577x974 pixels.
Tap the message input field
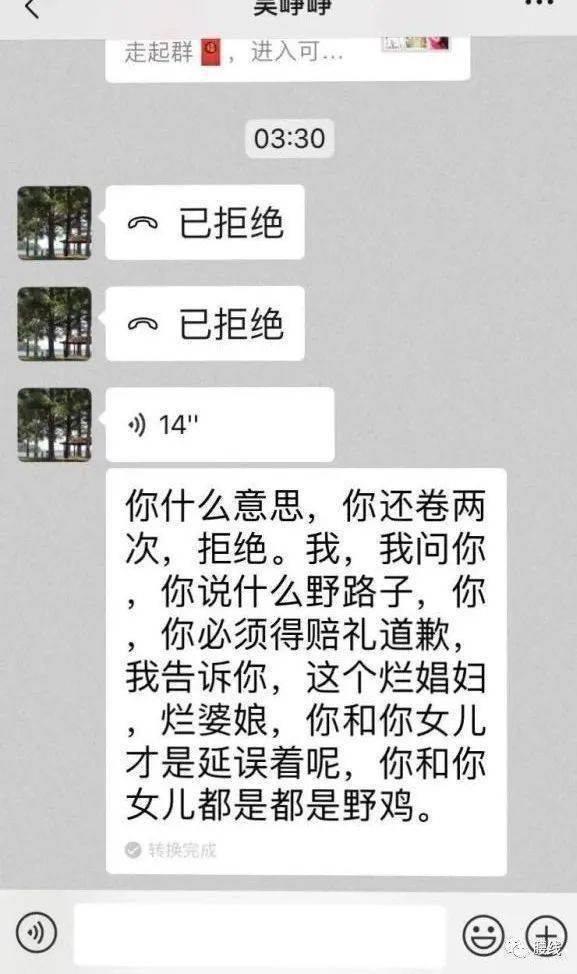(x=259, y=933)
